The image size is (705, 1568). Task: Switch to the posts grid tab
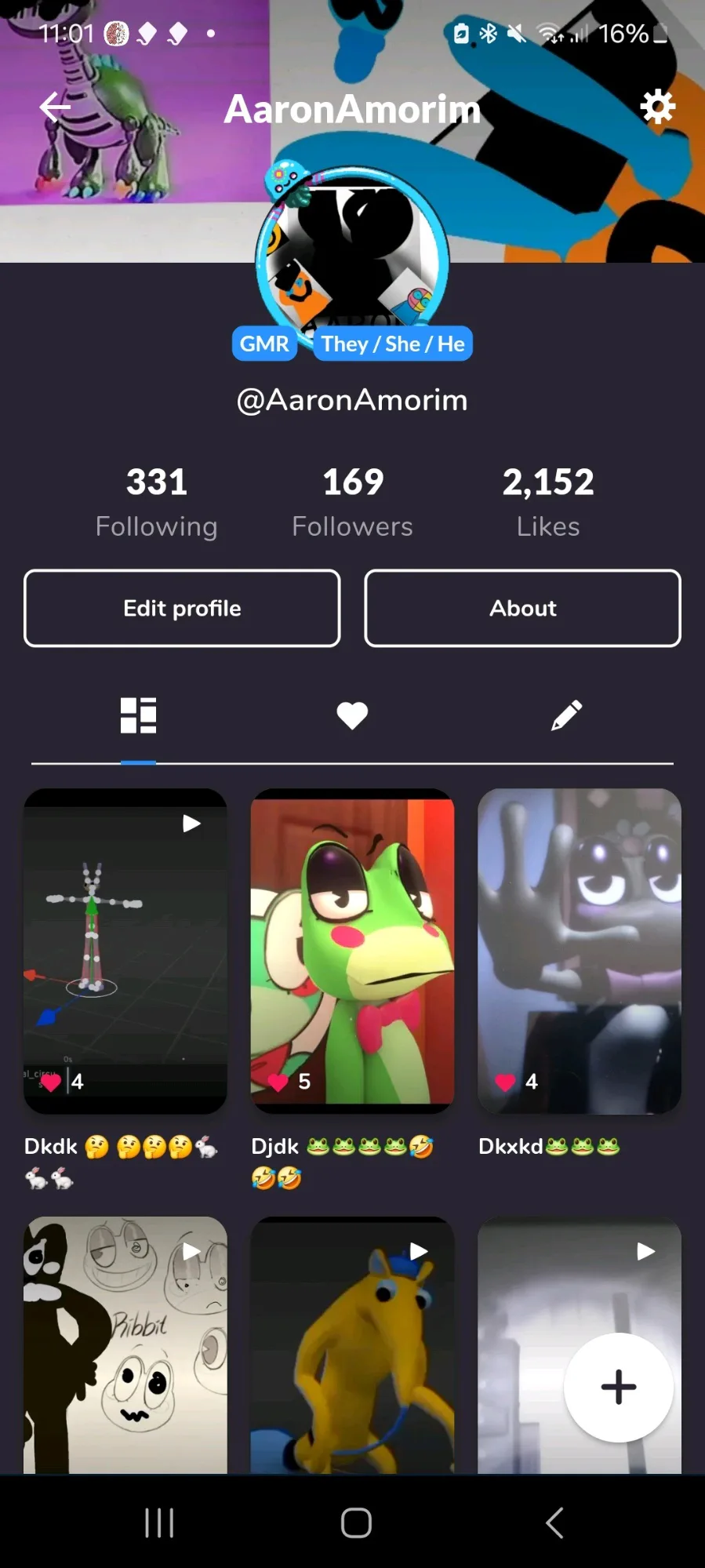click(x=138, y=715)
